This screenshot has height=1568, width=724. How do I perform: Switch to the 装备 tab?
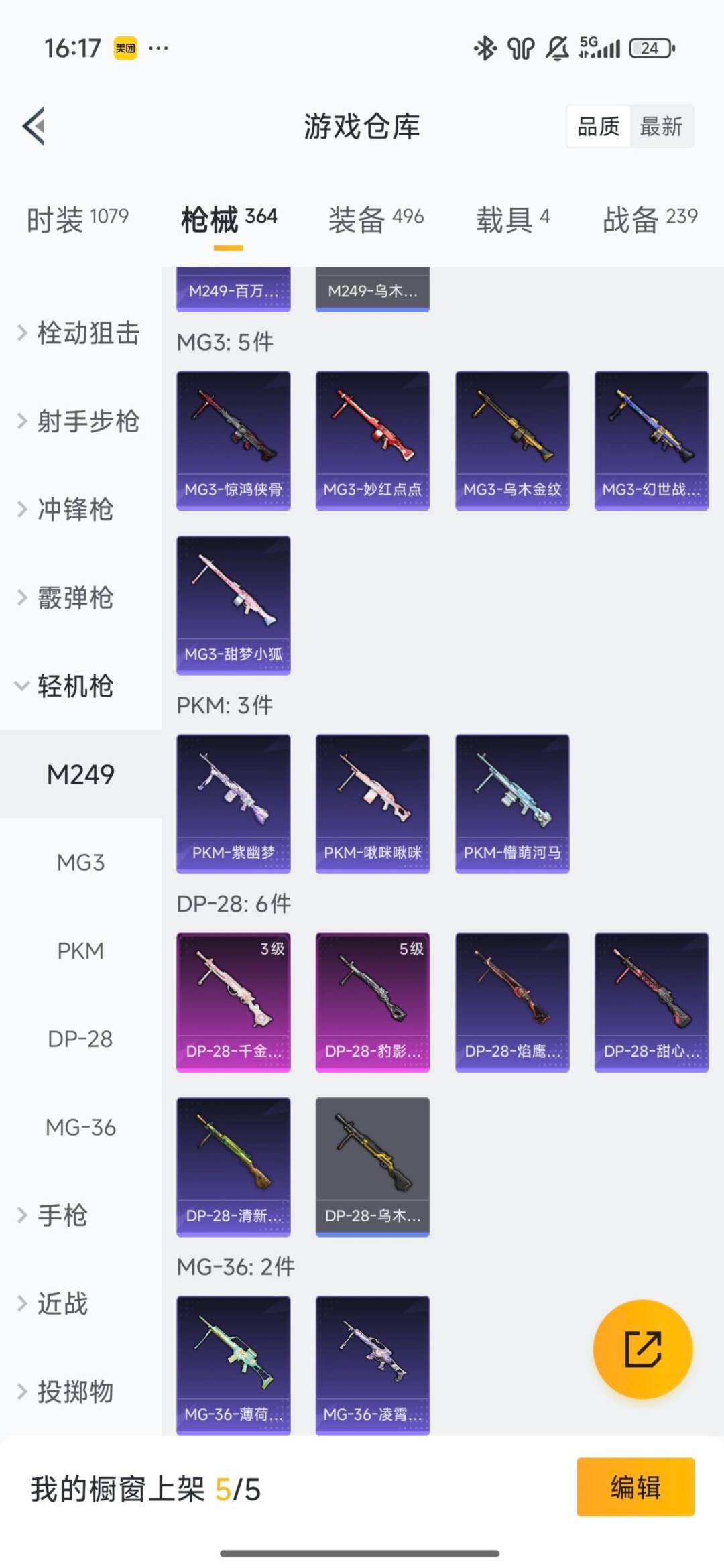tap(373, 217)
